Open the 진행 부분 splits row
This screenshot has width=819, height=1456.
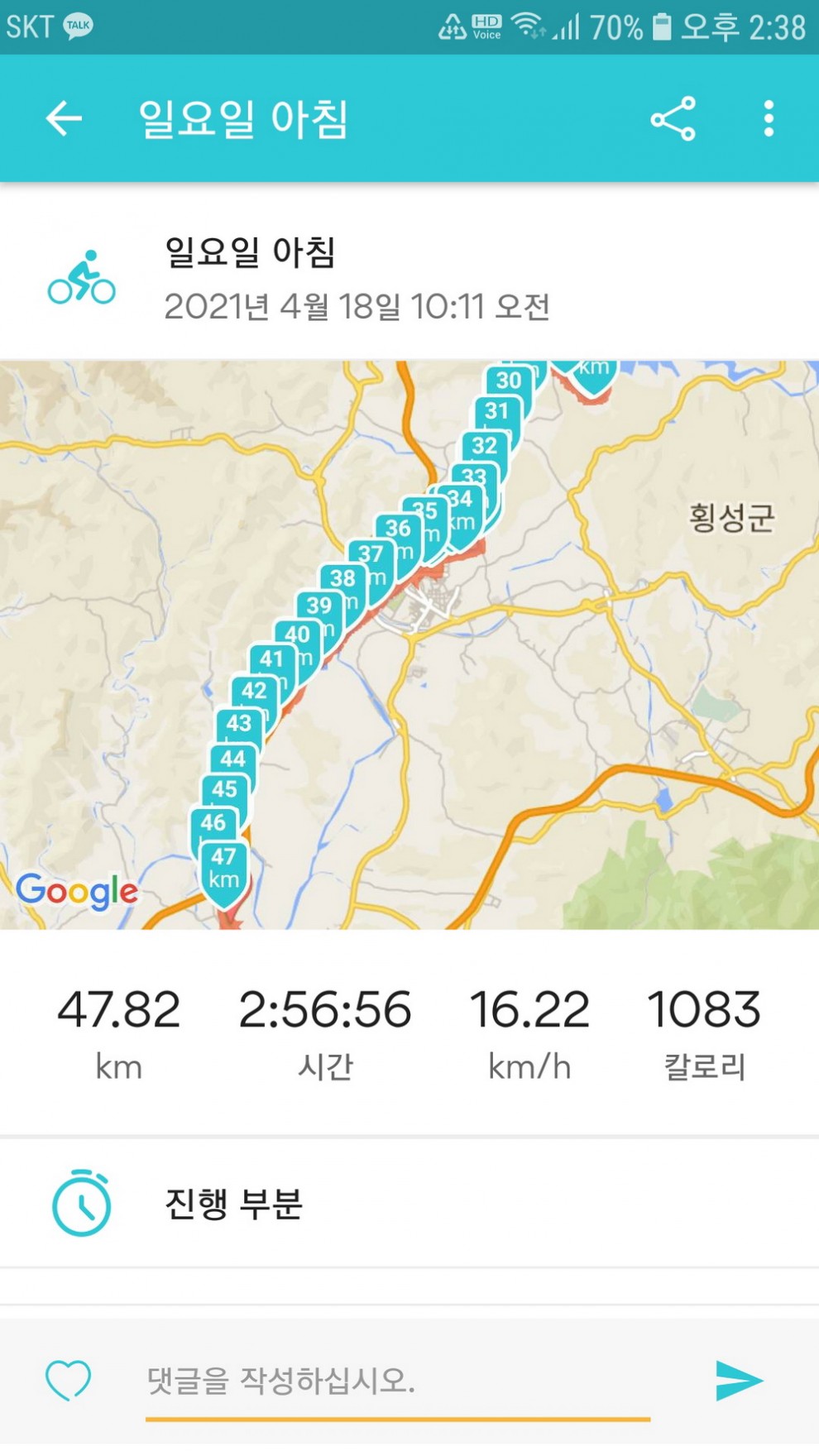coord(409,1204)
